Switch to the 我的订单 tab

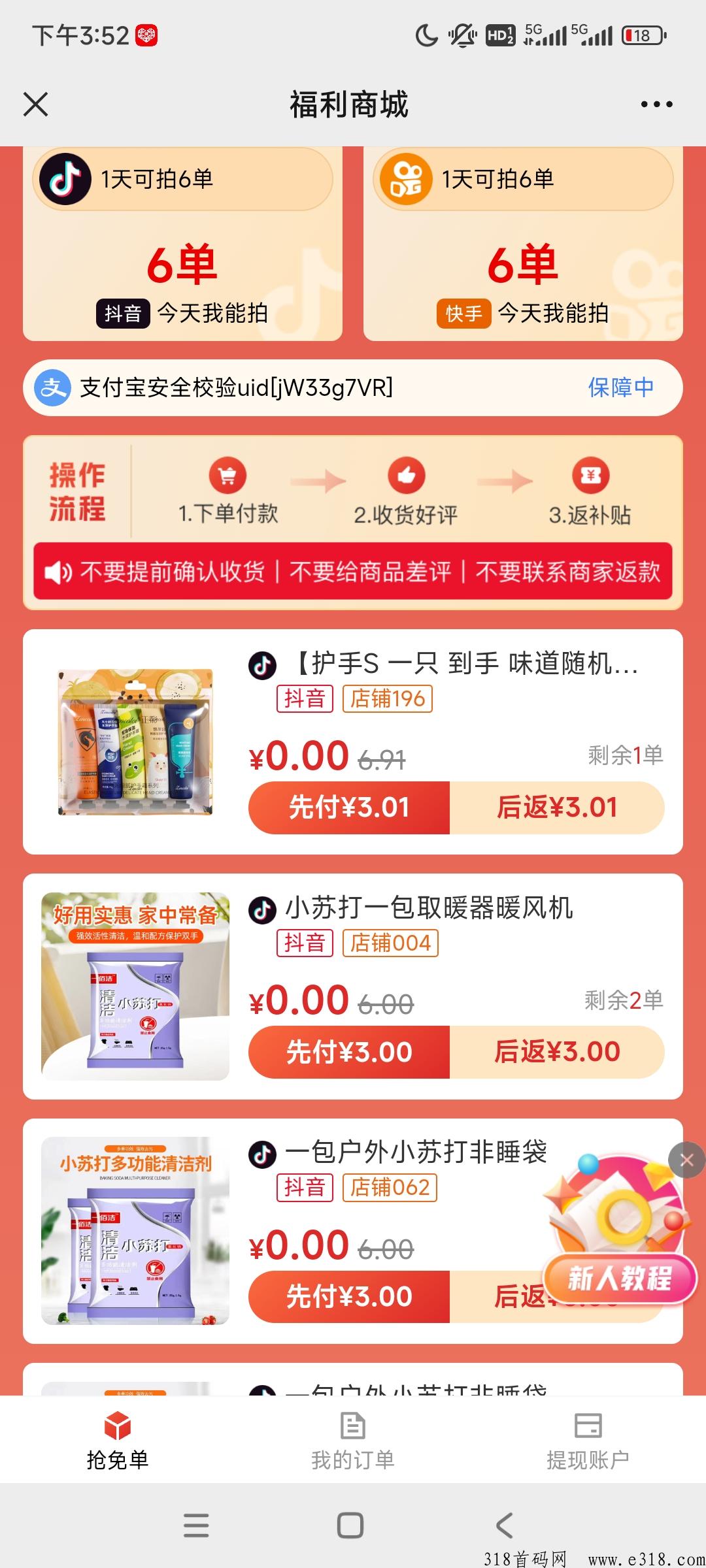tap(353, 1442)
